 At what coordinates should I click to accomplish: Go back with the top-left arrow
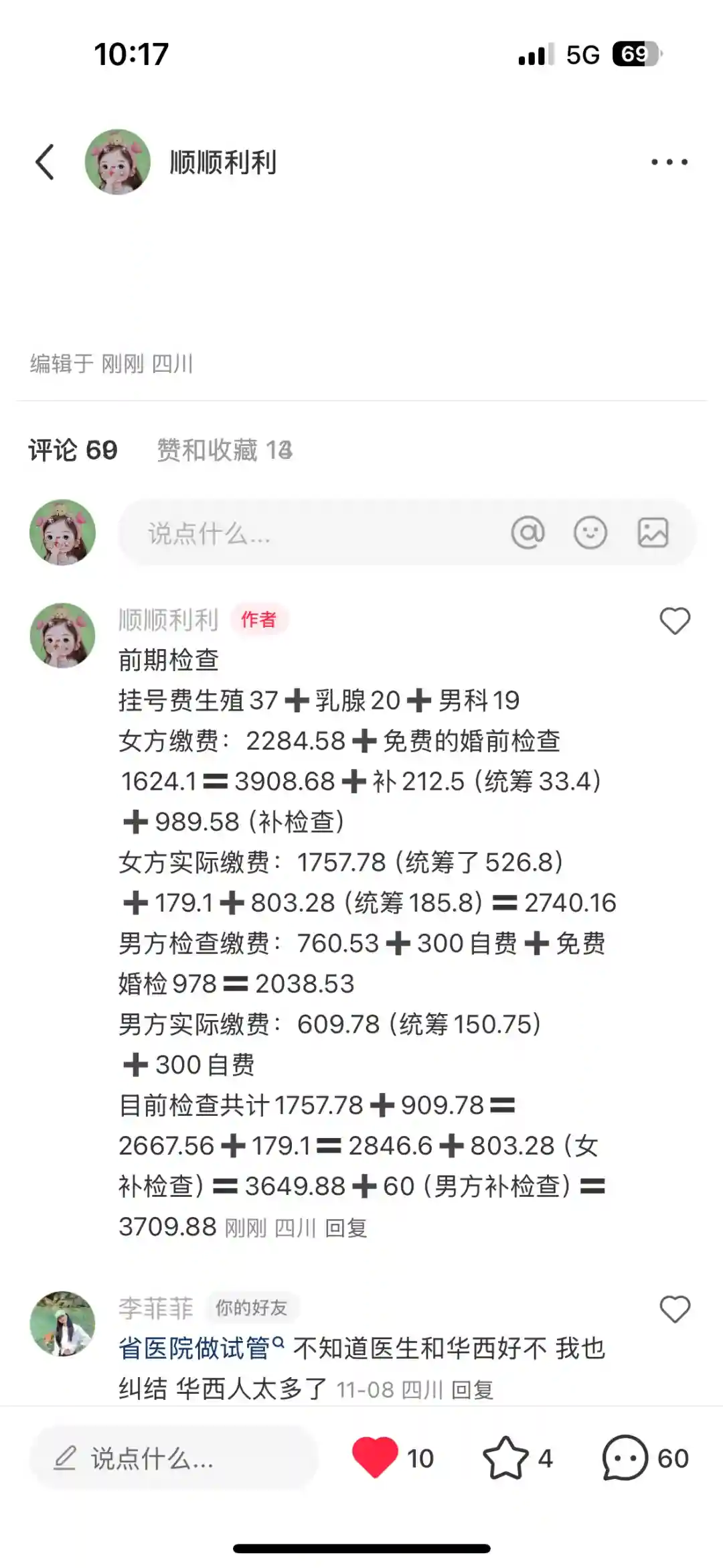(x=45, y=162)
